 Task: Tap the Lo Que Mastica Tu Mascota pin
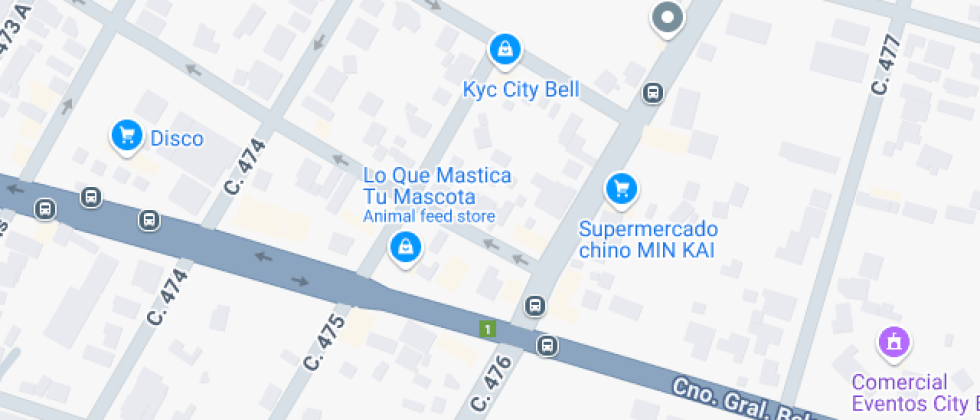(x=406, y=249)
